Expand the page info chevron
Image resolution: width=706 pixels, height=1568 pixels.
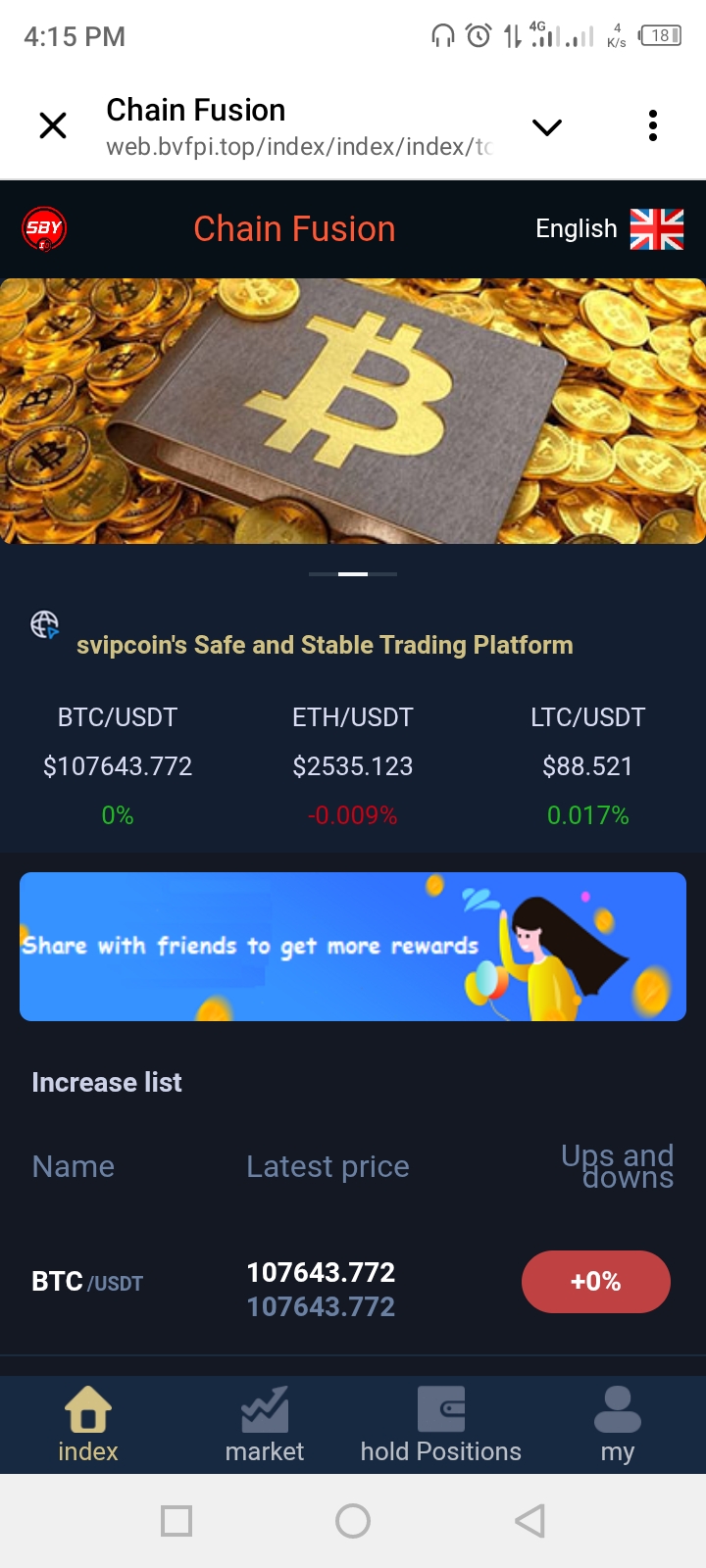point(546,127)
